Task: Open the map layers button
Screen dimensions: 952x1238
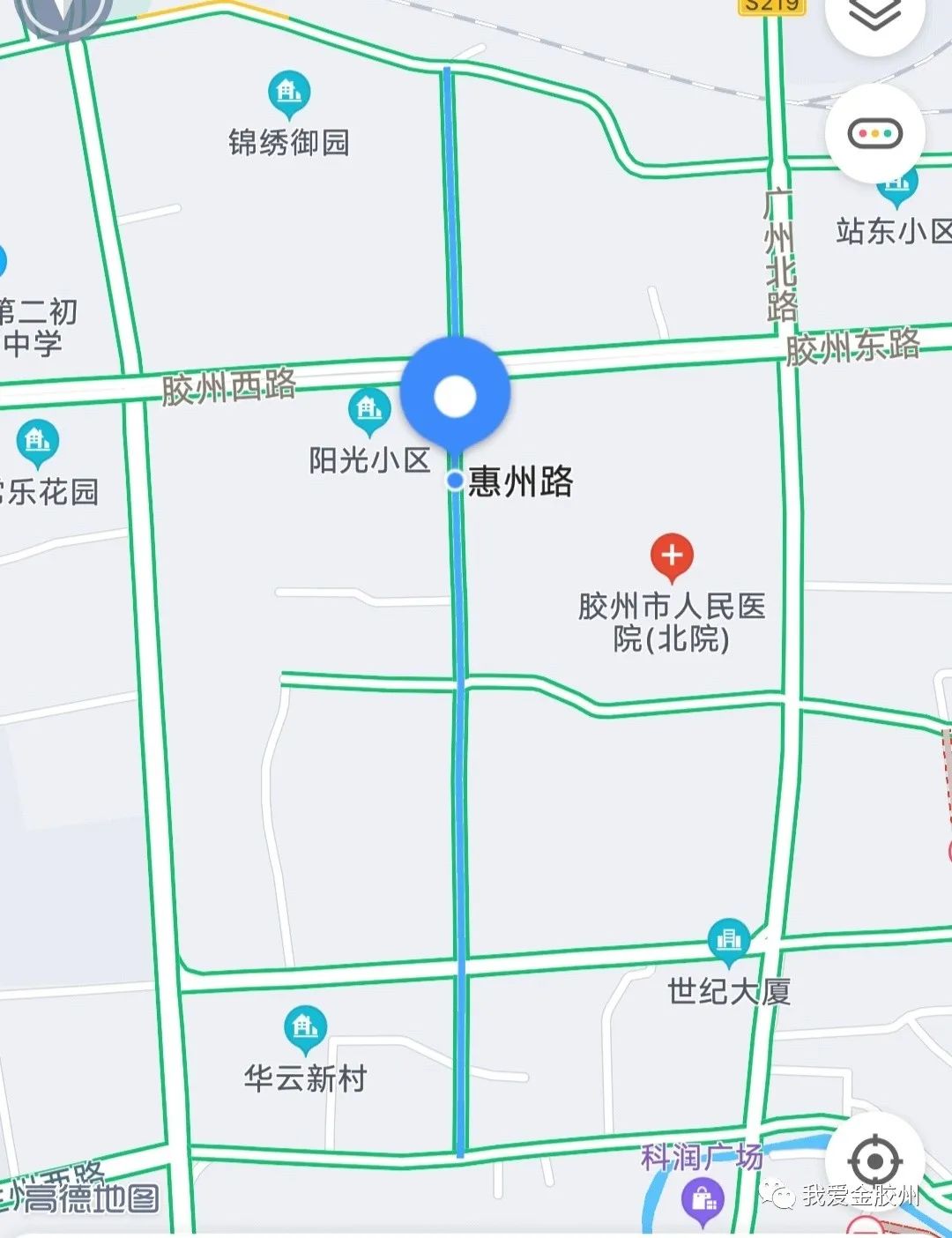Action: click(874, 16)
